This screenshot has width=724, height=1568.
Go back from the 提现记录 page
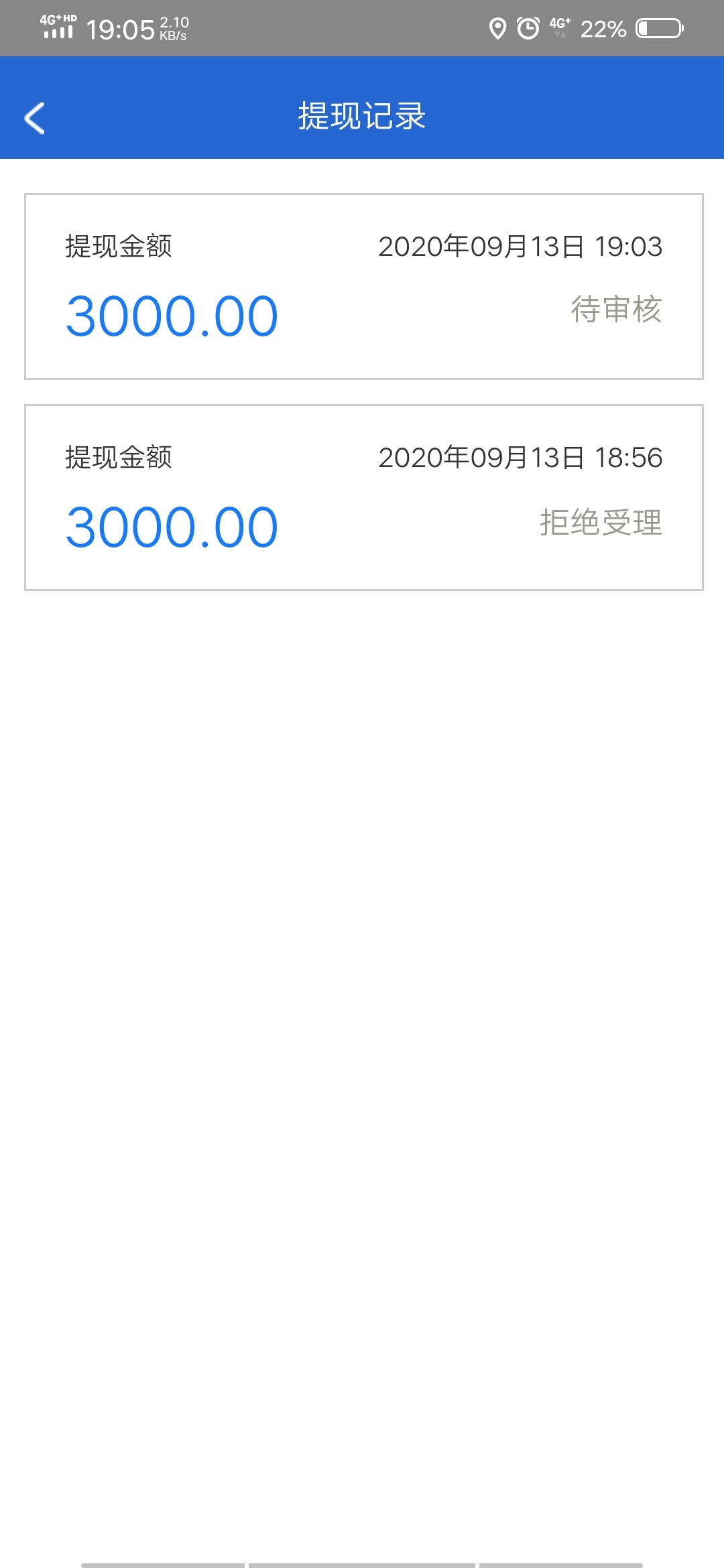[35, 118]
